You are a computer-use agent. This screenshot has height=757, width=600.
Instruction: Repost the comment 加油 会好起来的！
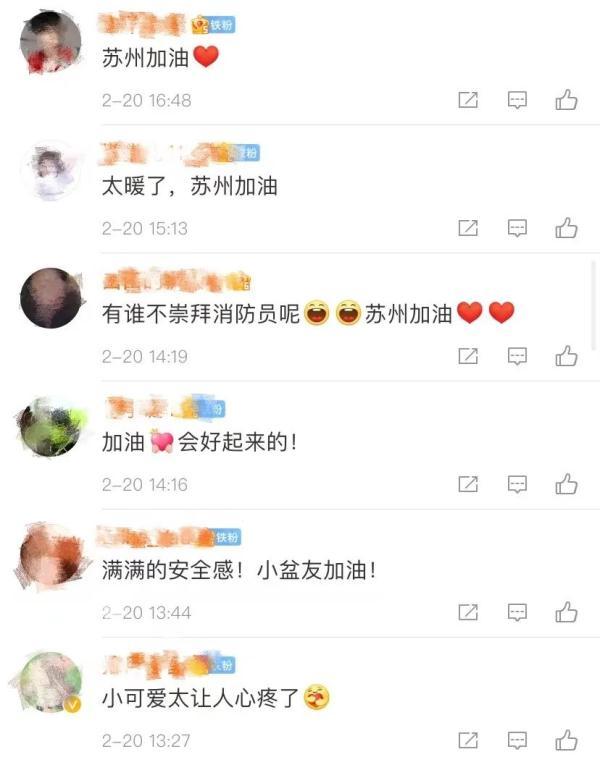pyautogui.click(x=468, y=484)
